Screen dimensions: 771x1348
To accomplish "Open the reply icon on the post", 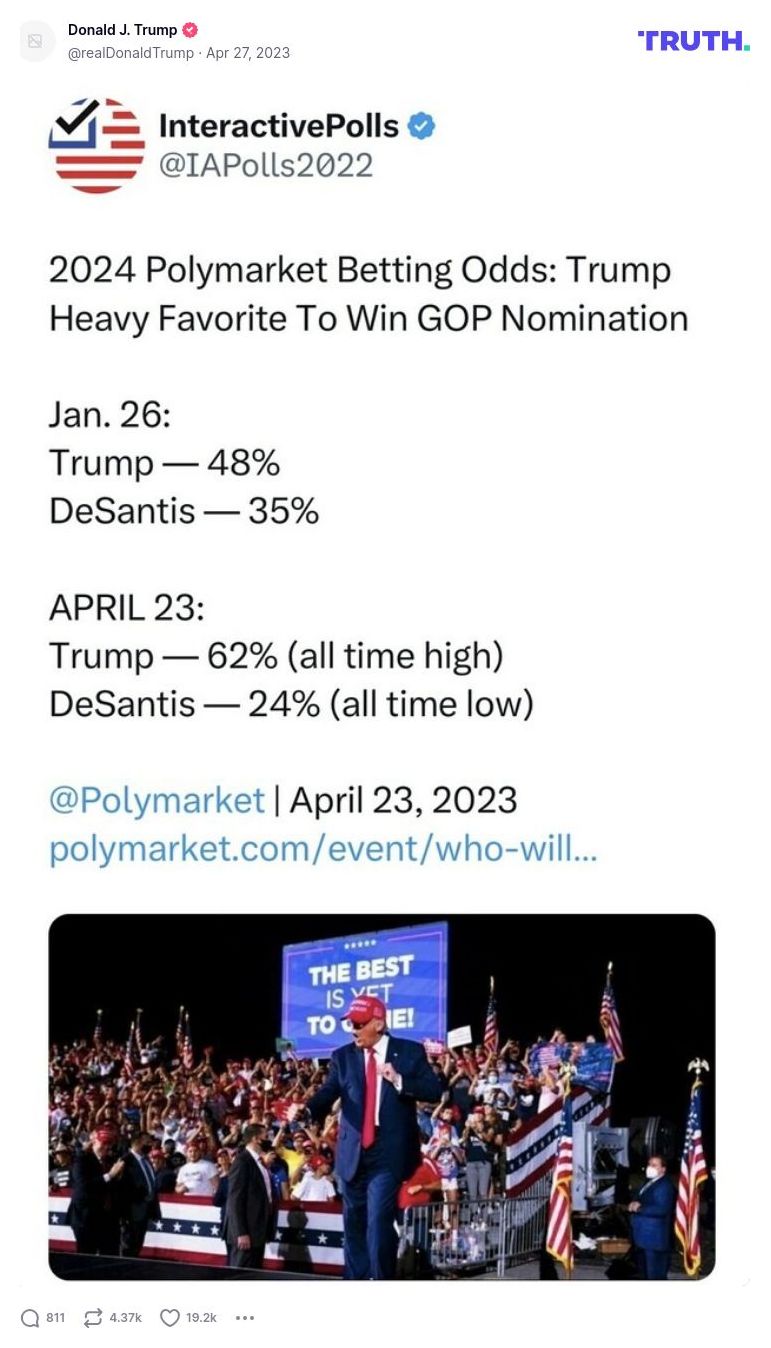I will [x=31, y=1317].
